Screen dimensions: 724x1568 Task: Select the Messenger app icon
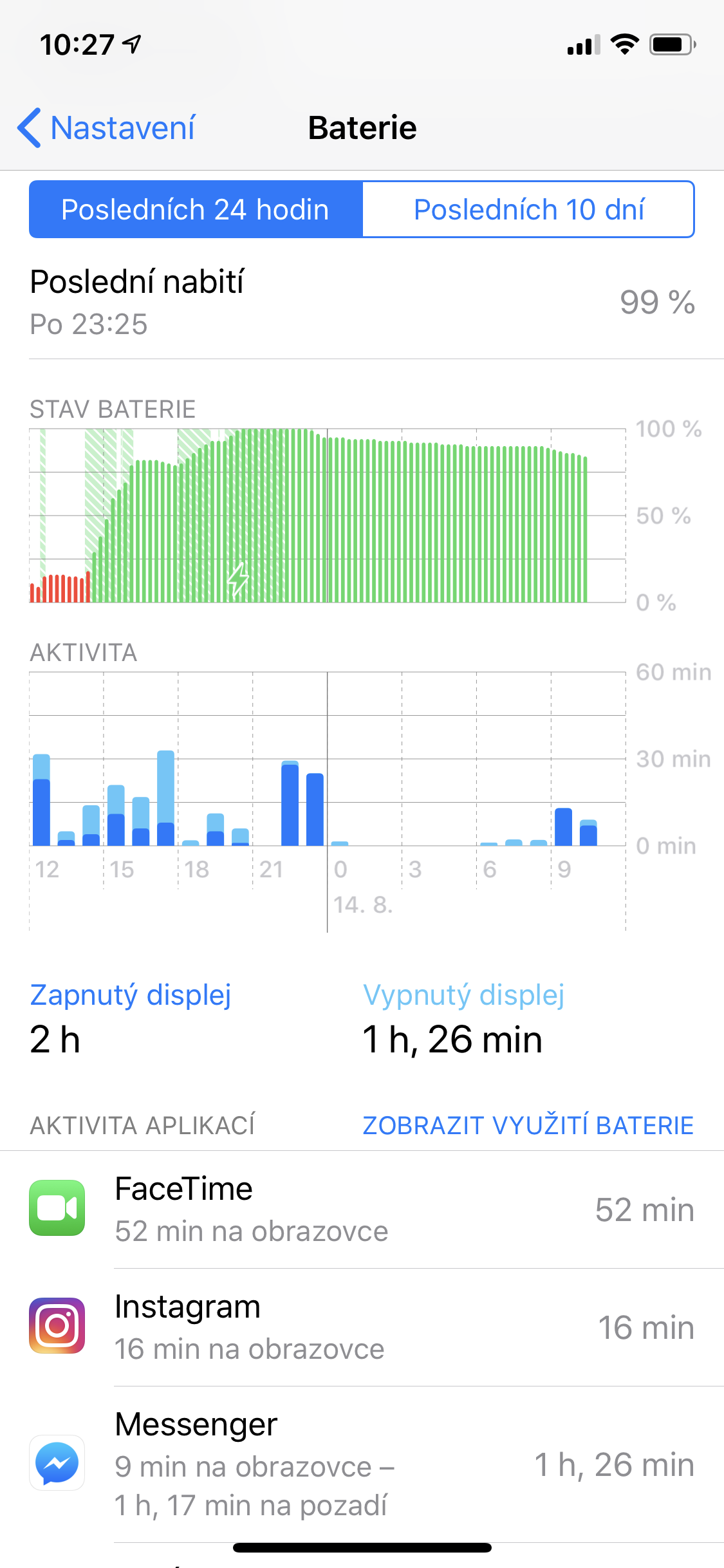coord(57,1464)
